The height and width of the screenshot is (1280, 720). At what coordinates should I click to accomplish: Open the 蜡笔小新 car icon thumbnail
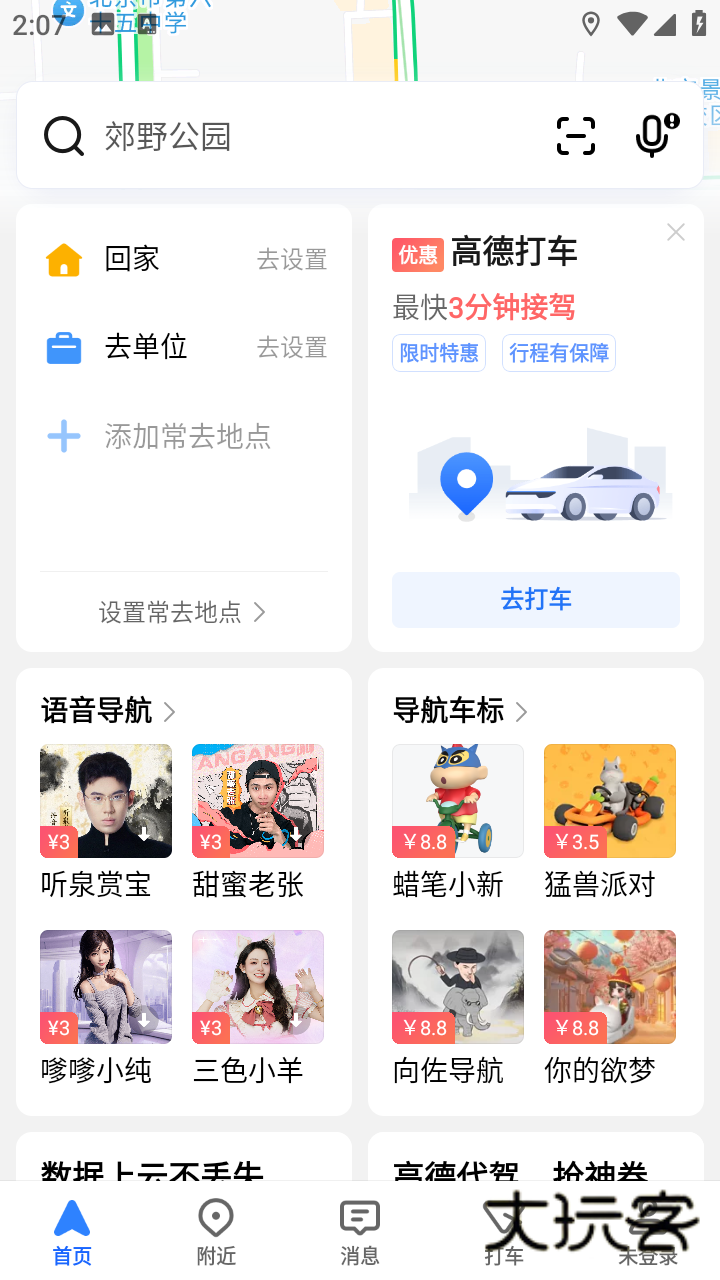pos(457,800)
